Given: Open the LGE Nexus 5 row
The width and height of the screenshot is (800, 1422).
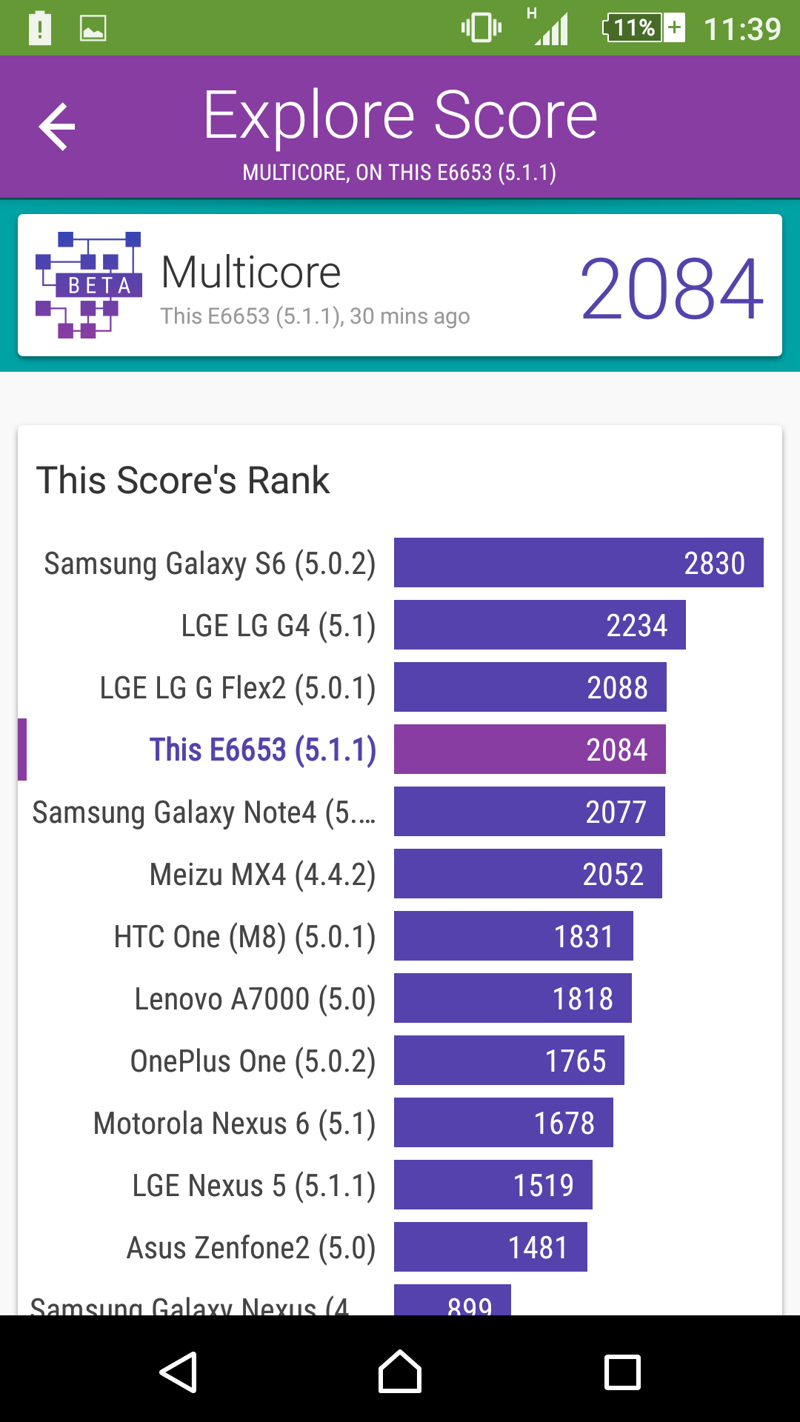Looking at the screenshot, I should [x=400, y=1185].
